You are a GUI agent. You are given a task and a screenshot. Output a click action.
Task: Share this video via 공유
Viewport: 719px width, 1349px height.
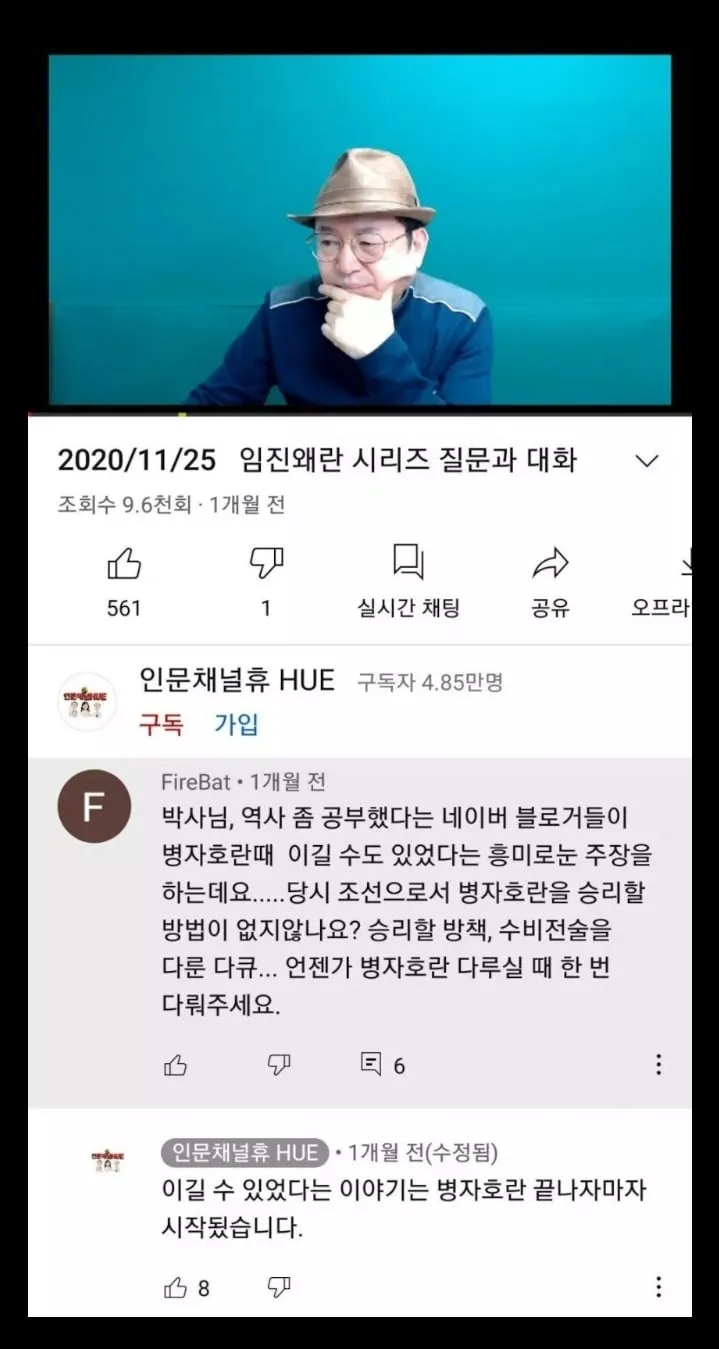point(550,565)
